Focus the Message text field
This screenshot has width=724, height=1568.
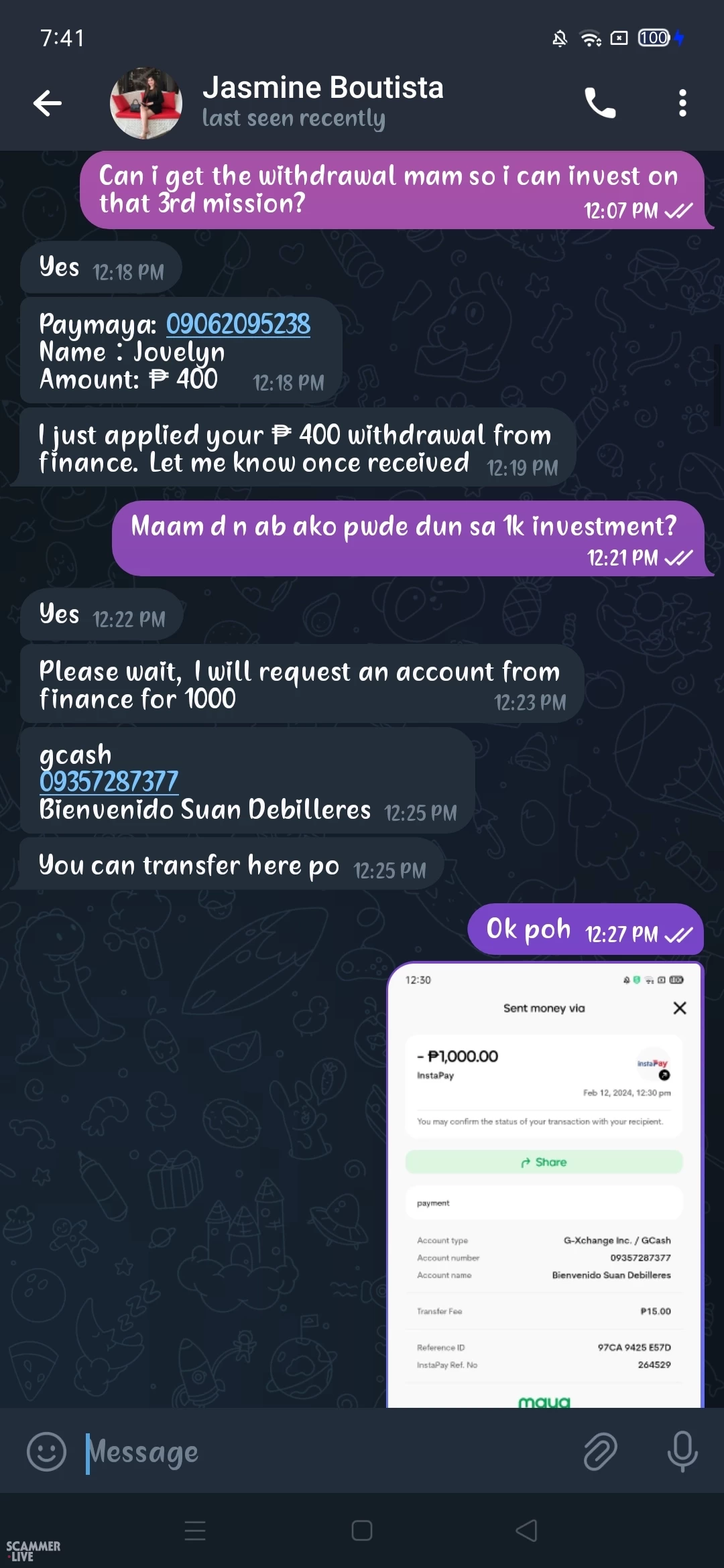pos(322,1452)
